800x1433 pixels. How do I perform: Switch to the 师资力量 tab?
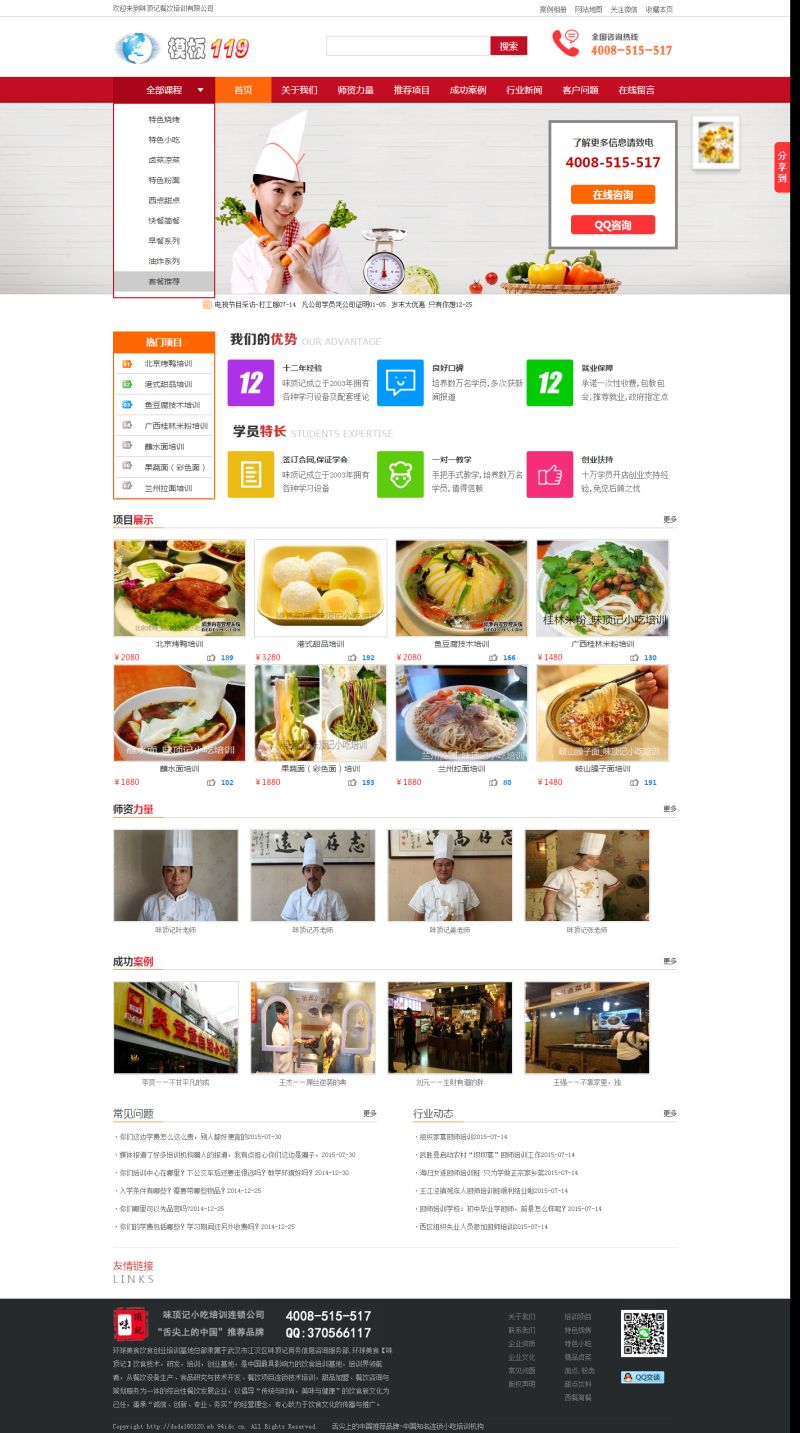355,90
